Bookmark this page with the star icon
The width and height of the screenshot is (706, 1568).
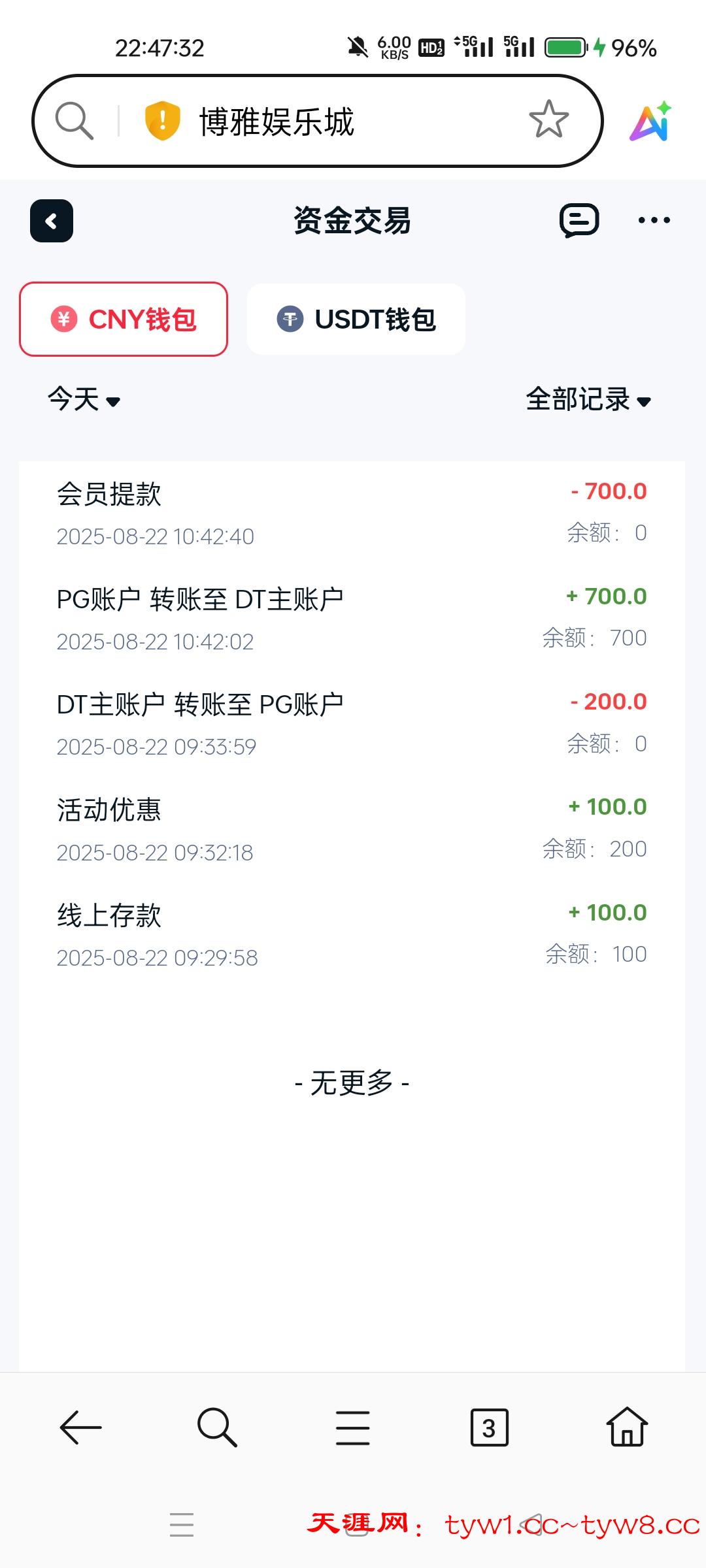548,120
